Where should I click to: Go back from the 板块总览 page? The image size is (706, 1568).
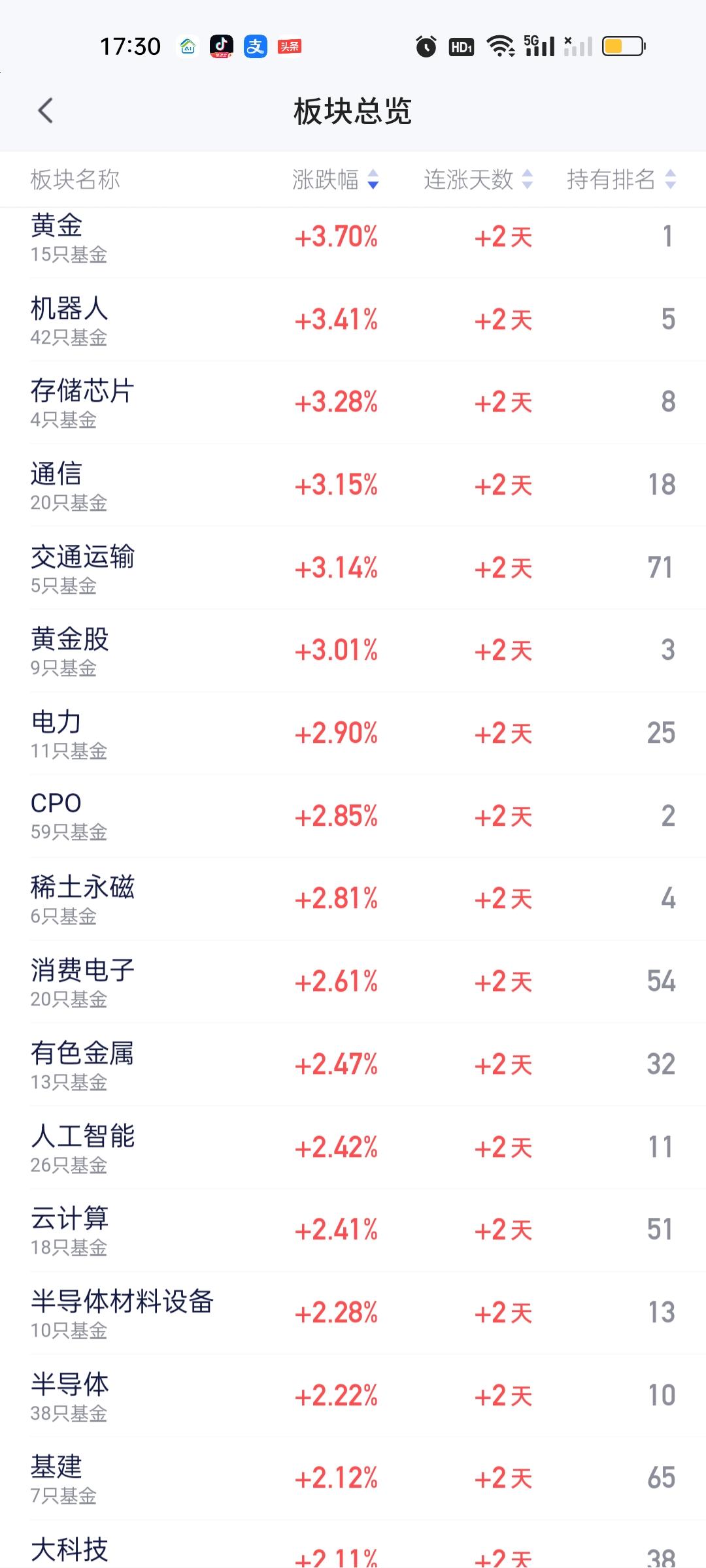click(x=45, y=111)
